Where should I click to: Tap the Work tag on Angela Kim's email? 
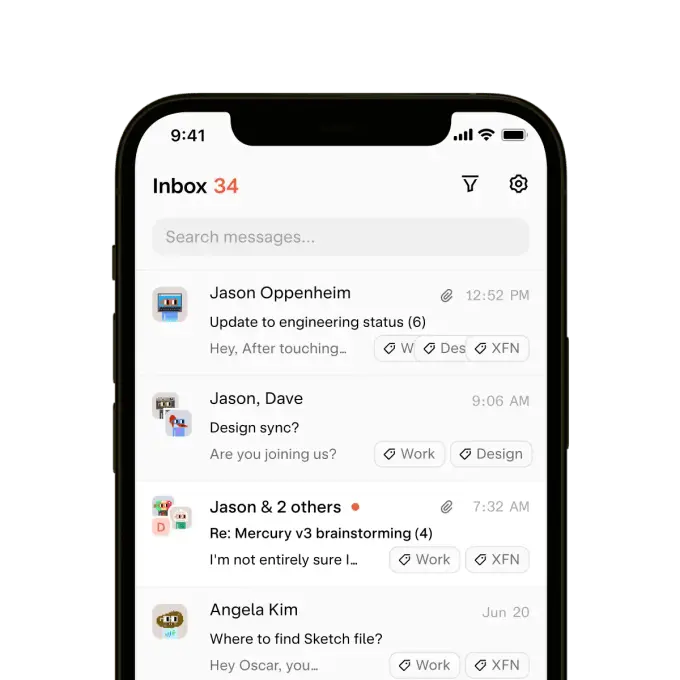click(424, 665)
